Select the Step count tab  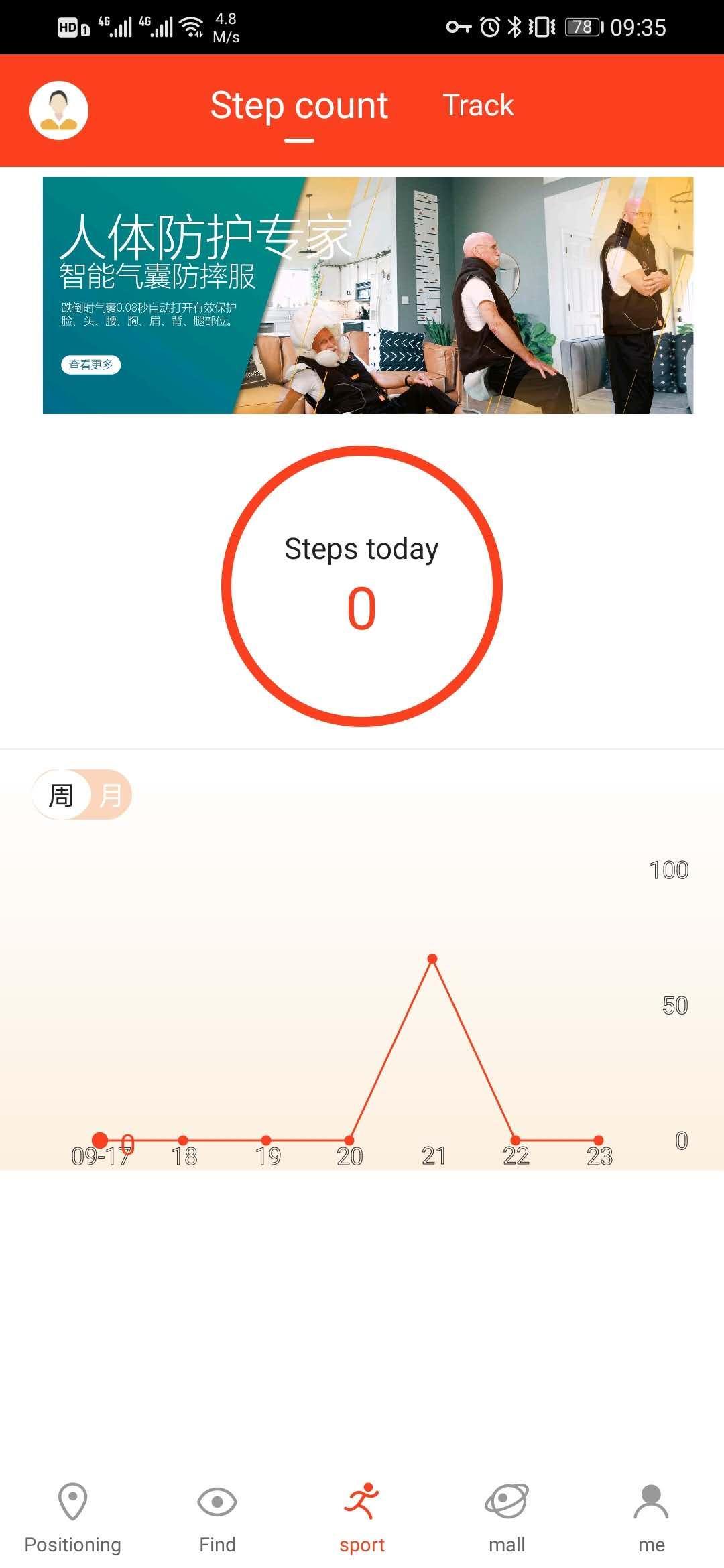299,106
